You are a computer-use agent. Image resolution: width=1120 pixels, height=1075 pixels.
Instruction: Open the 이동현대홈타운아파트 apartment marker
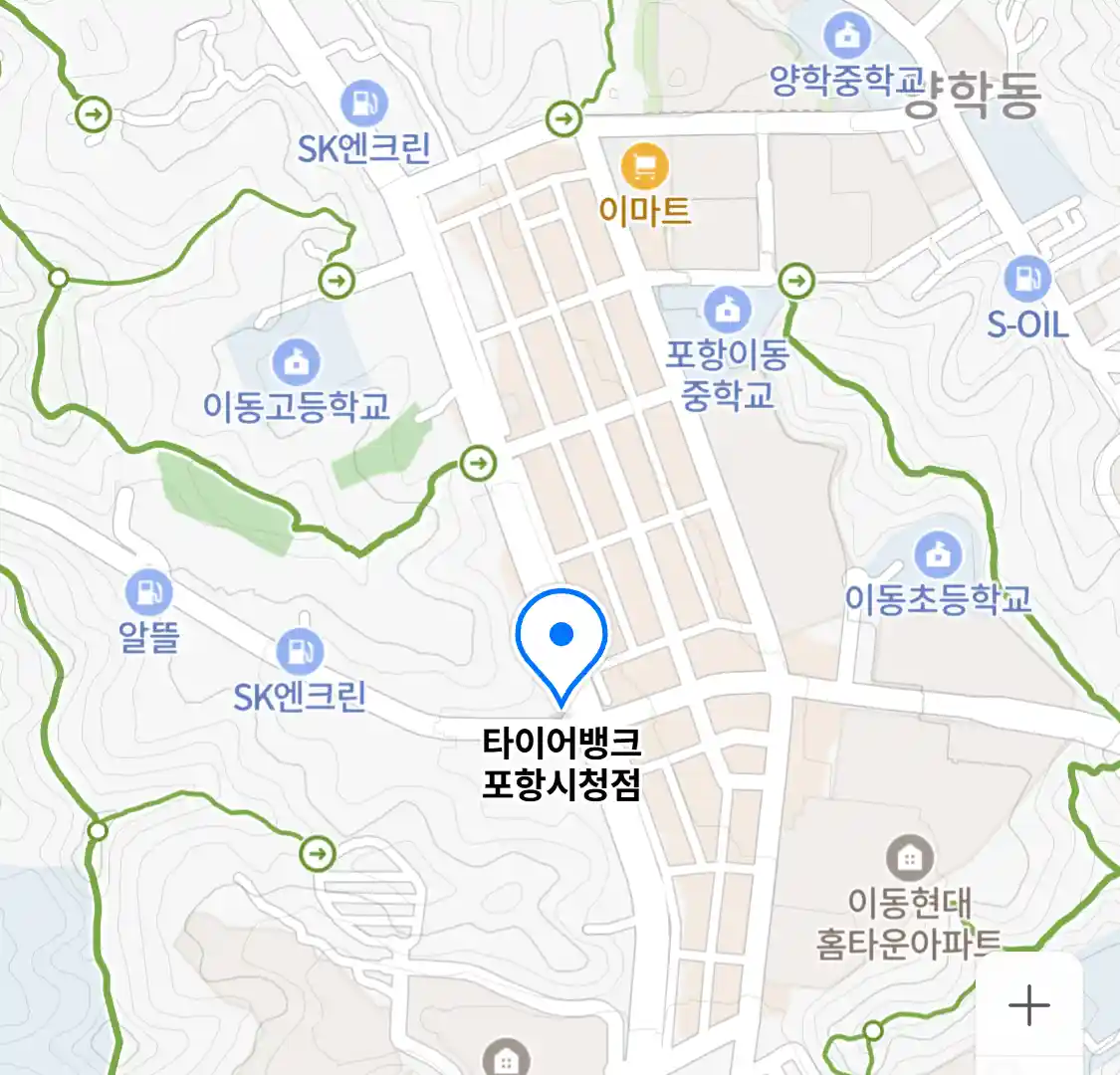click(909, 857)
